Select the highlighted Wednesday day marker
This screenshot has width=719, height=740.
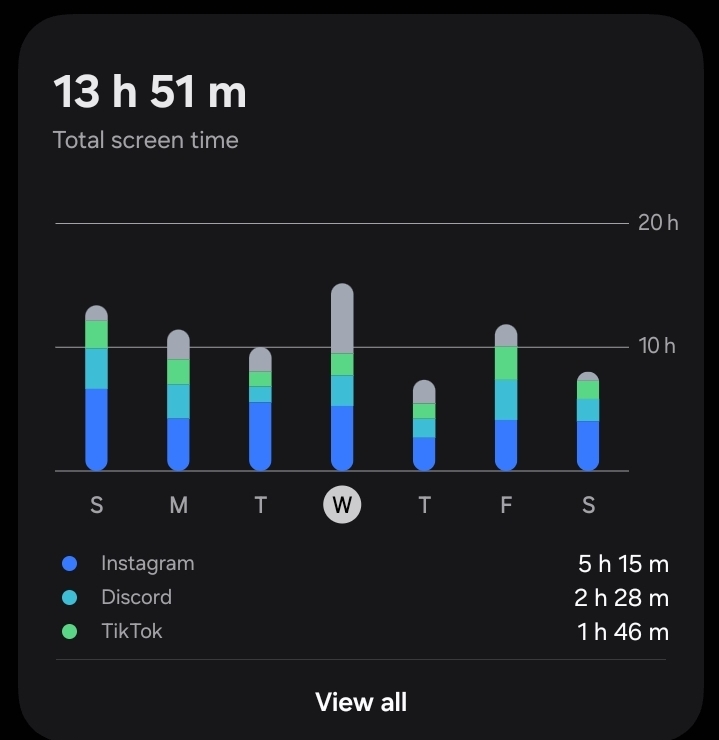[342, 505]
